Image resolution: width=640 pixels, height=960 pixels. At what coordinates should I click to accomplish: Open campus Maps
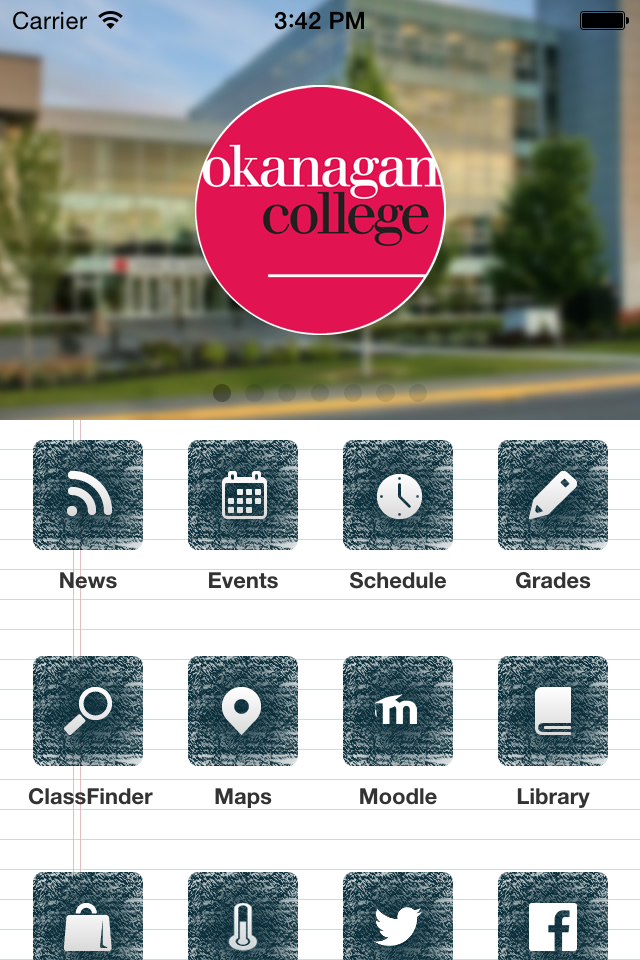pyautogui.click(x=243, y=711)
